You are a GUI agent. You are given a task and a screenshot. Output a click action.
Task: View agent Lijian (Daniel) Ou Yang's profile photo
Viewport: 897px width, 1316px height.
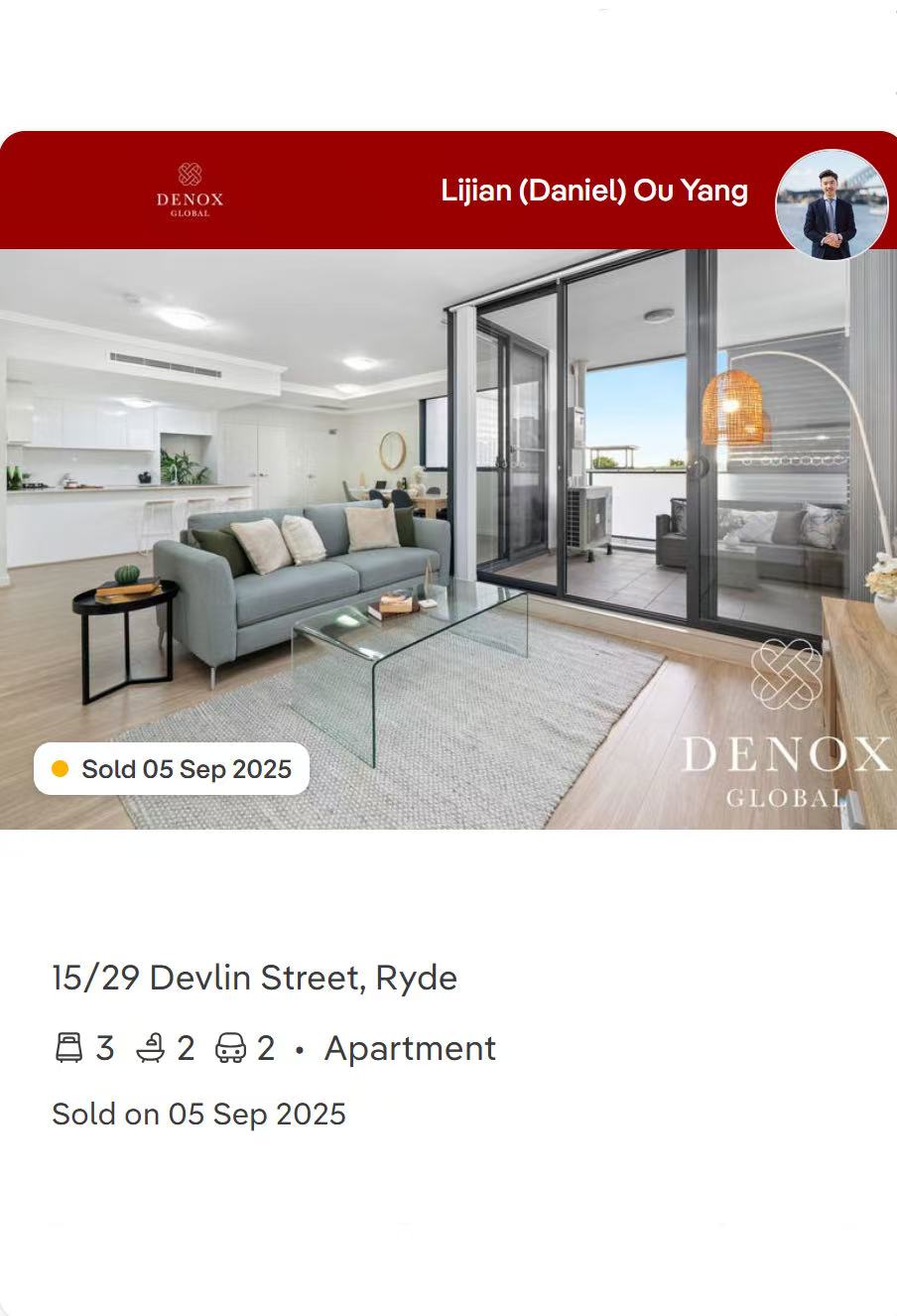tap(831, 205)
